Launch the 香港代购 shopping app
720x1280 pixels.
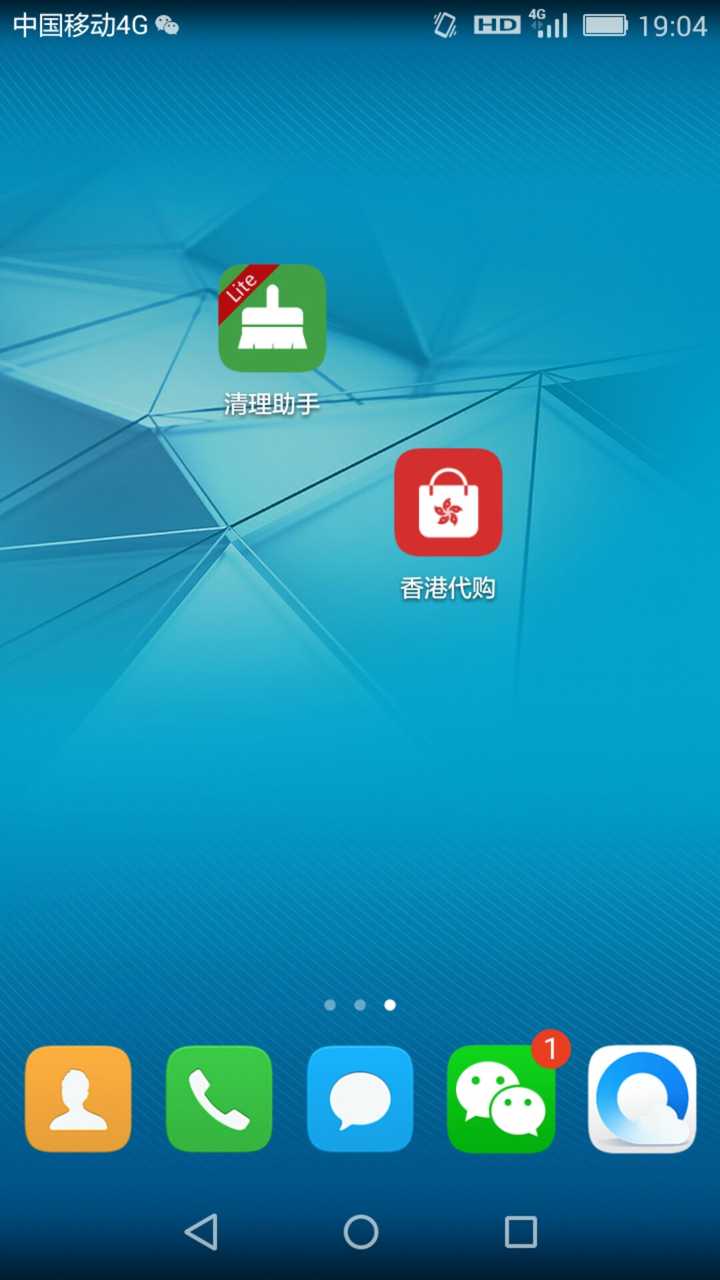click(x=448, y=502)
